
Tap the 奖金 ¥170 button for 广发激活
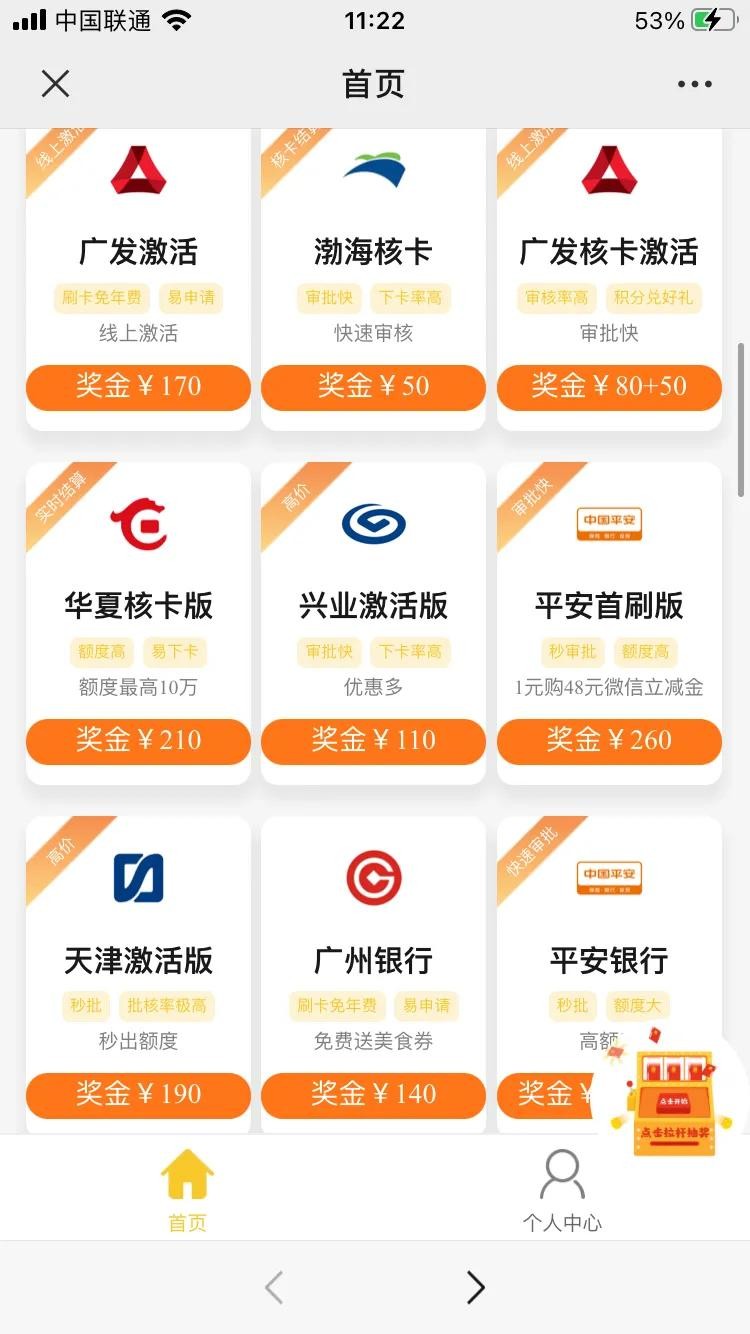pos(138,387)
